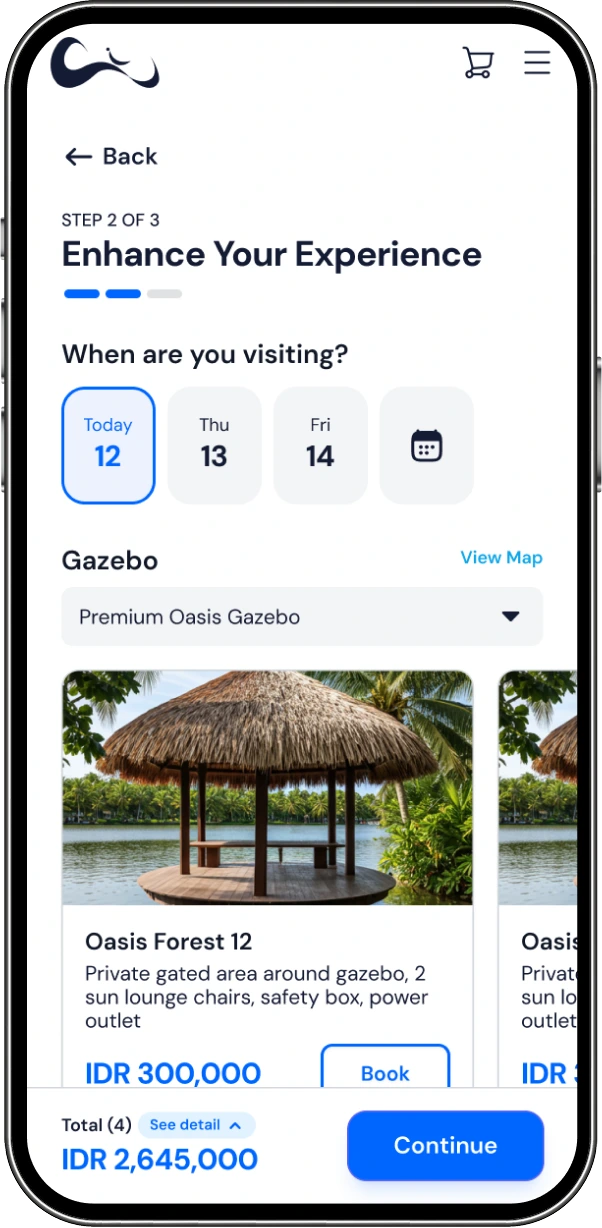Select Today 12 as visit date
This screenshot has height=1228, width=602.
tap(108, 445)
